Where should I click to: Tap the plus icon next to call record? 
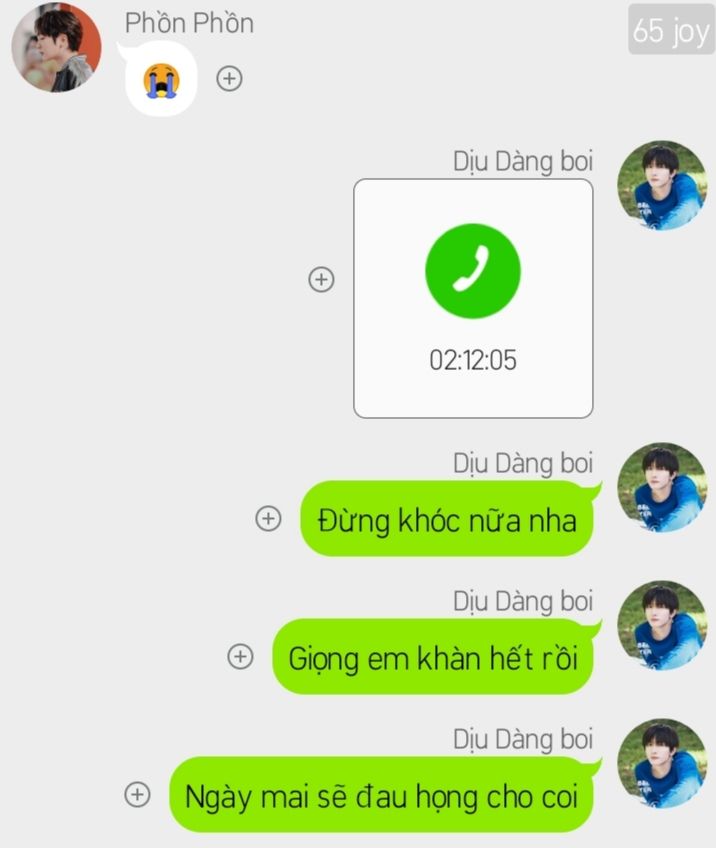[320, 280]
